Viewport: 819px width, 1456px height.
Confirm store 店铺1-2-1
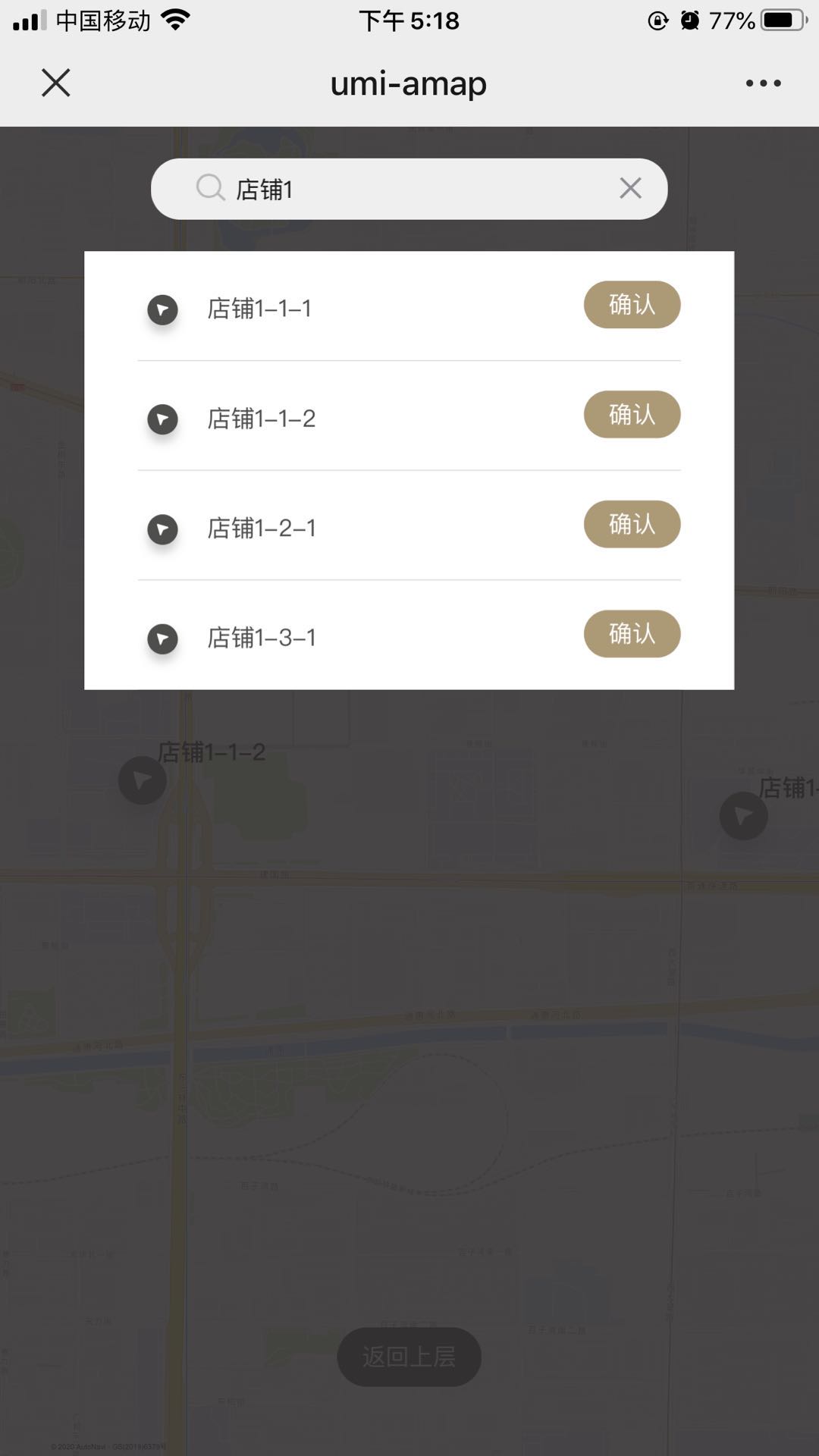click(632, 524)
